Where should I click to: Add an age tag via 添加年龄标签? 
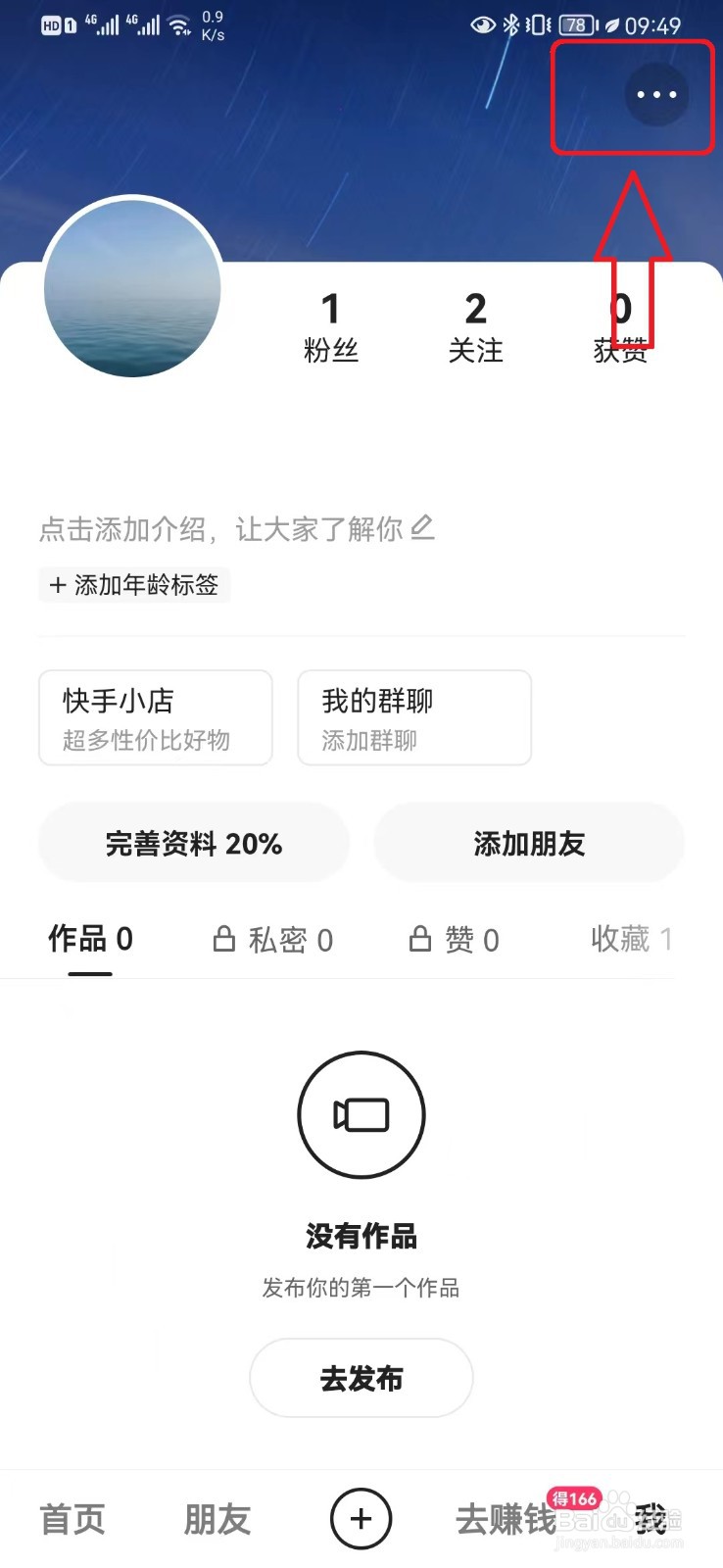(x=134, y=585)
